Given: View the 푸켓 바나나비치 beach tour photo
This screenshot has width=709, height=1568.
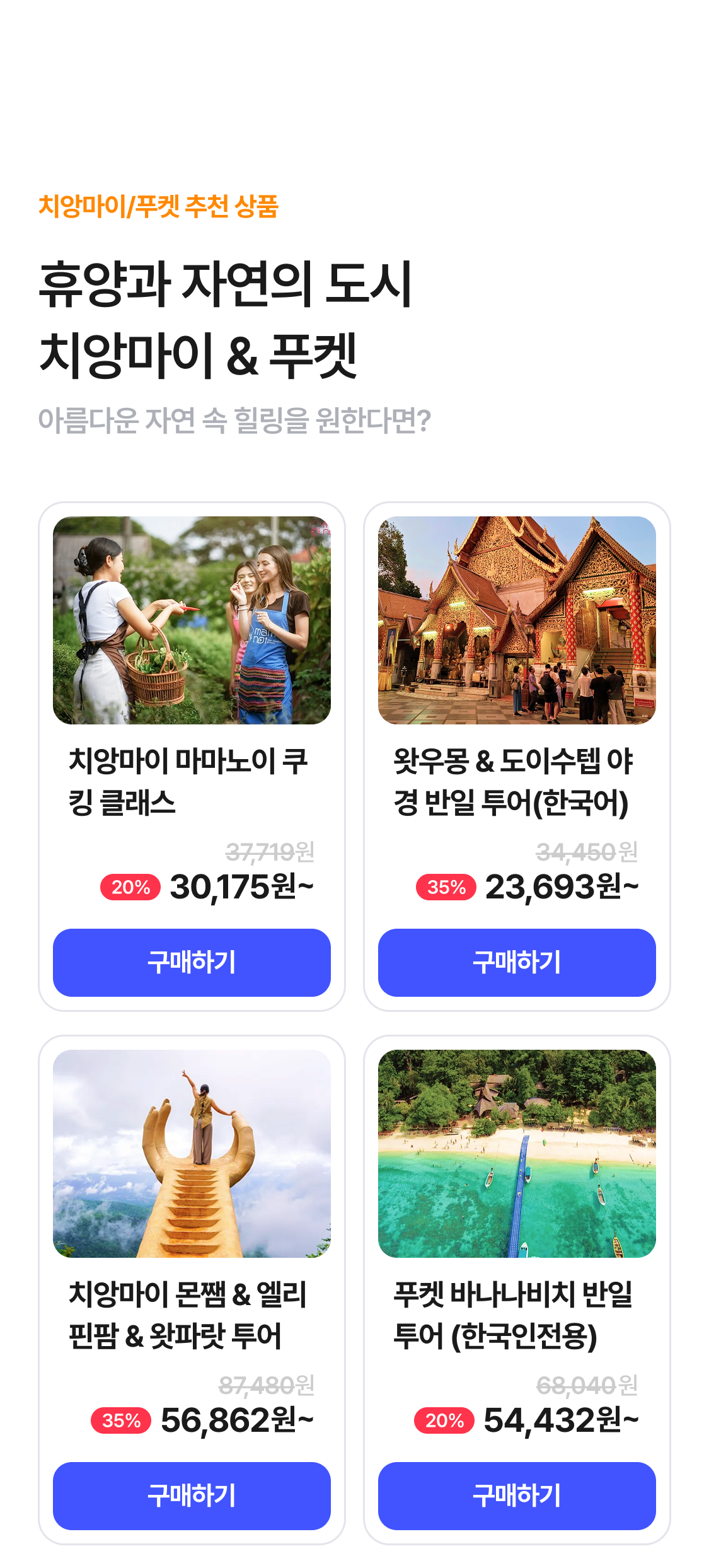Looking at the screenshot, I should point(517,1153).
